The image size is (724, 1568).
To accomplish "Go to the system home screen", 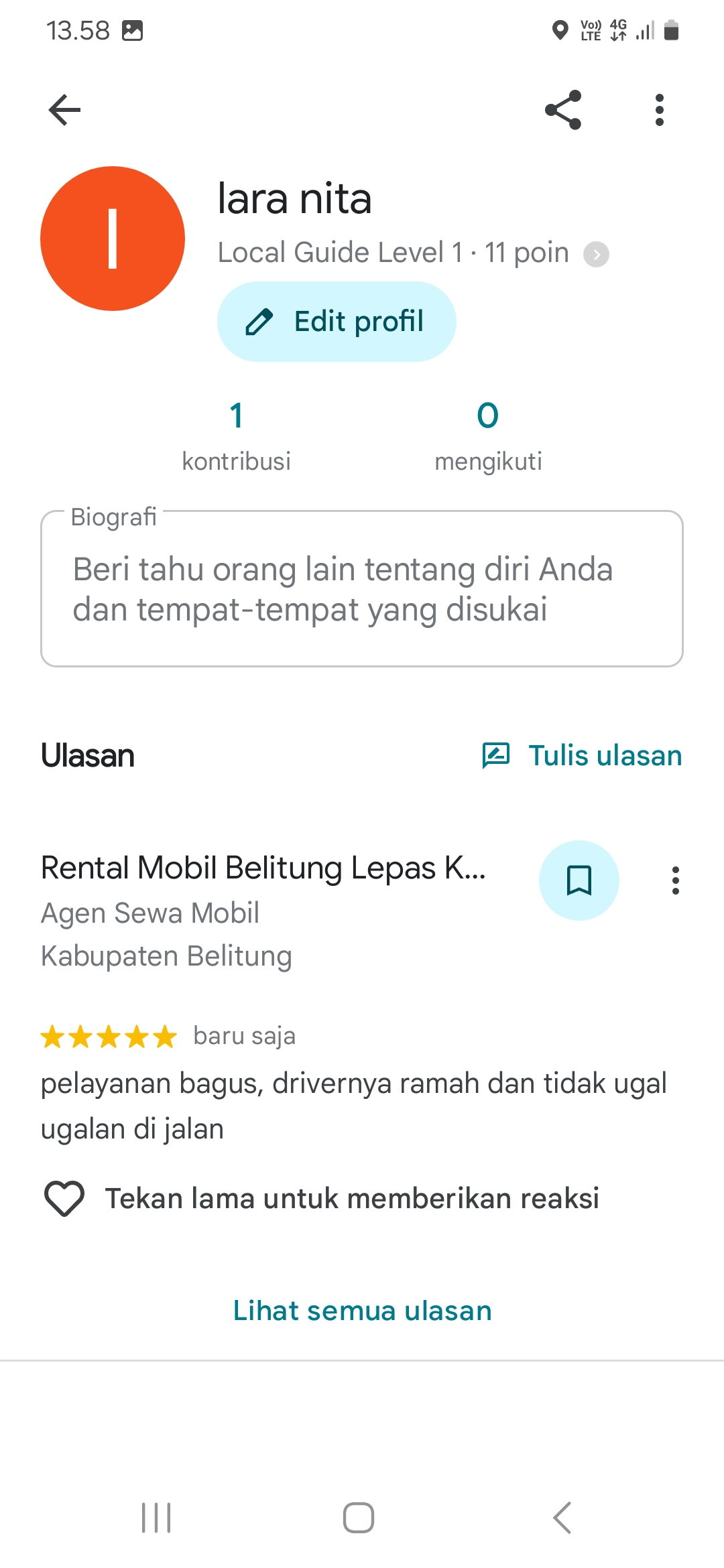I will (359, 1518).
